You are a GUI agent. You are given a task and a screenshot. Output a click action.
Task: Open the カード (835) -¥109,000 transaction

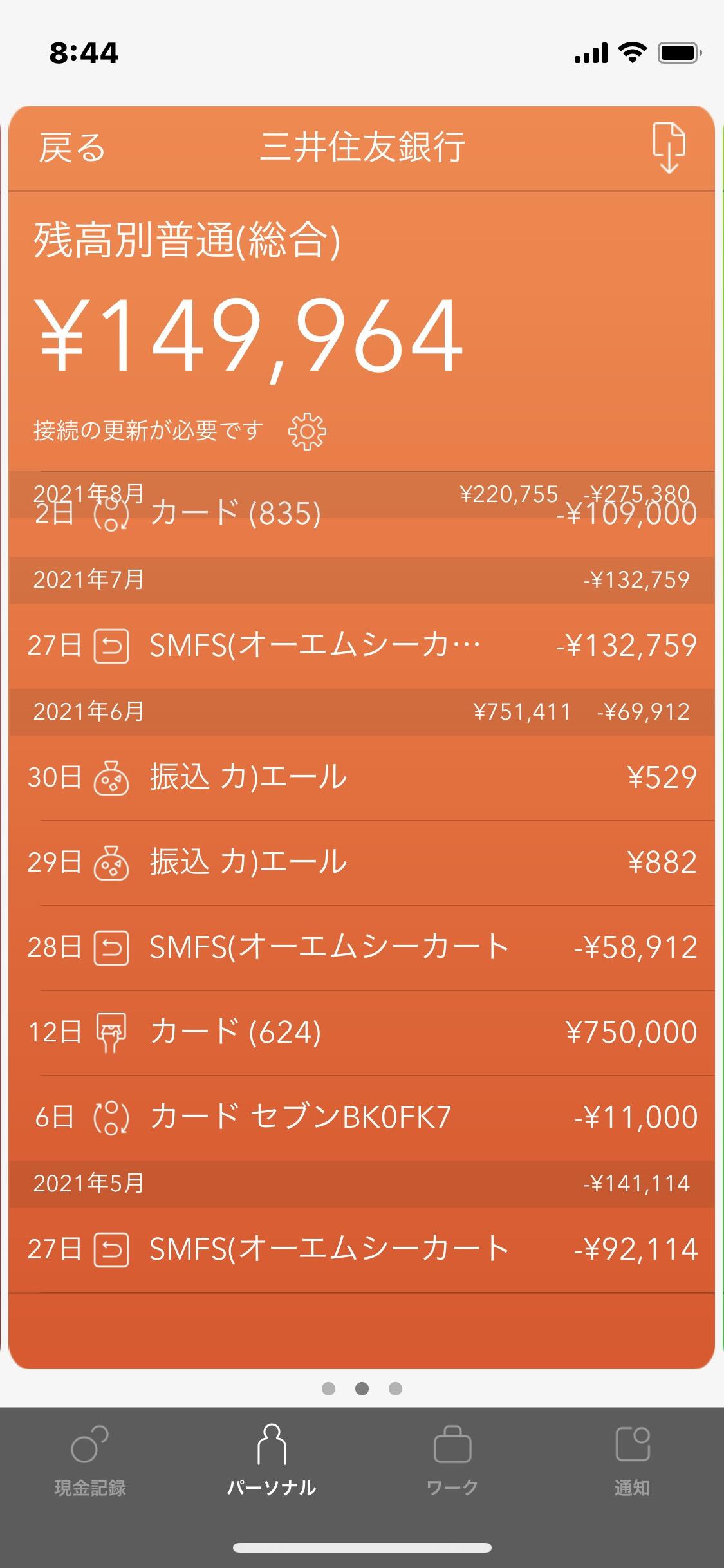(362, 515)
